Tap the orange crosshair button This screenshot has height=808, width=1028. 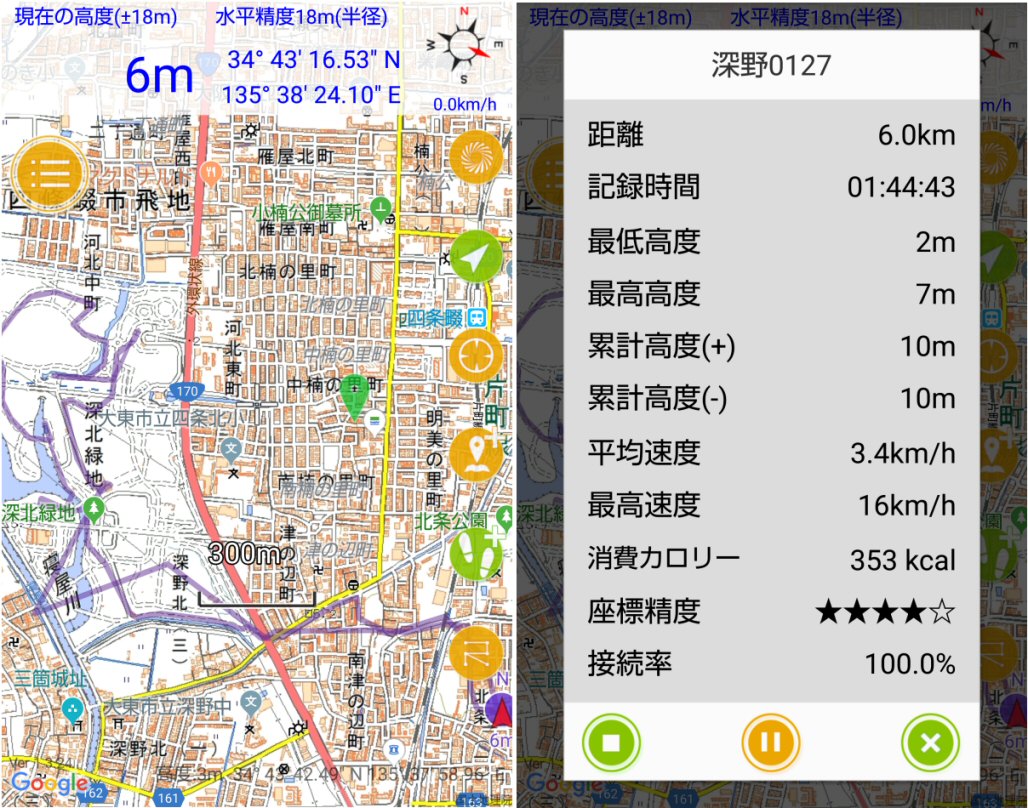(x=476, y=355)
